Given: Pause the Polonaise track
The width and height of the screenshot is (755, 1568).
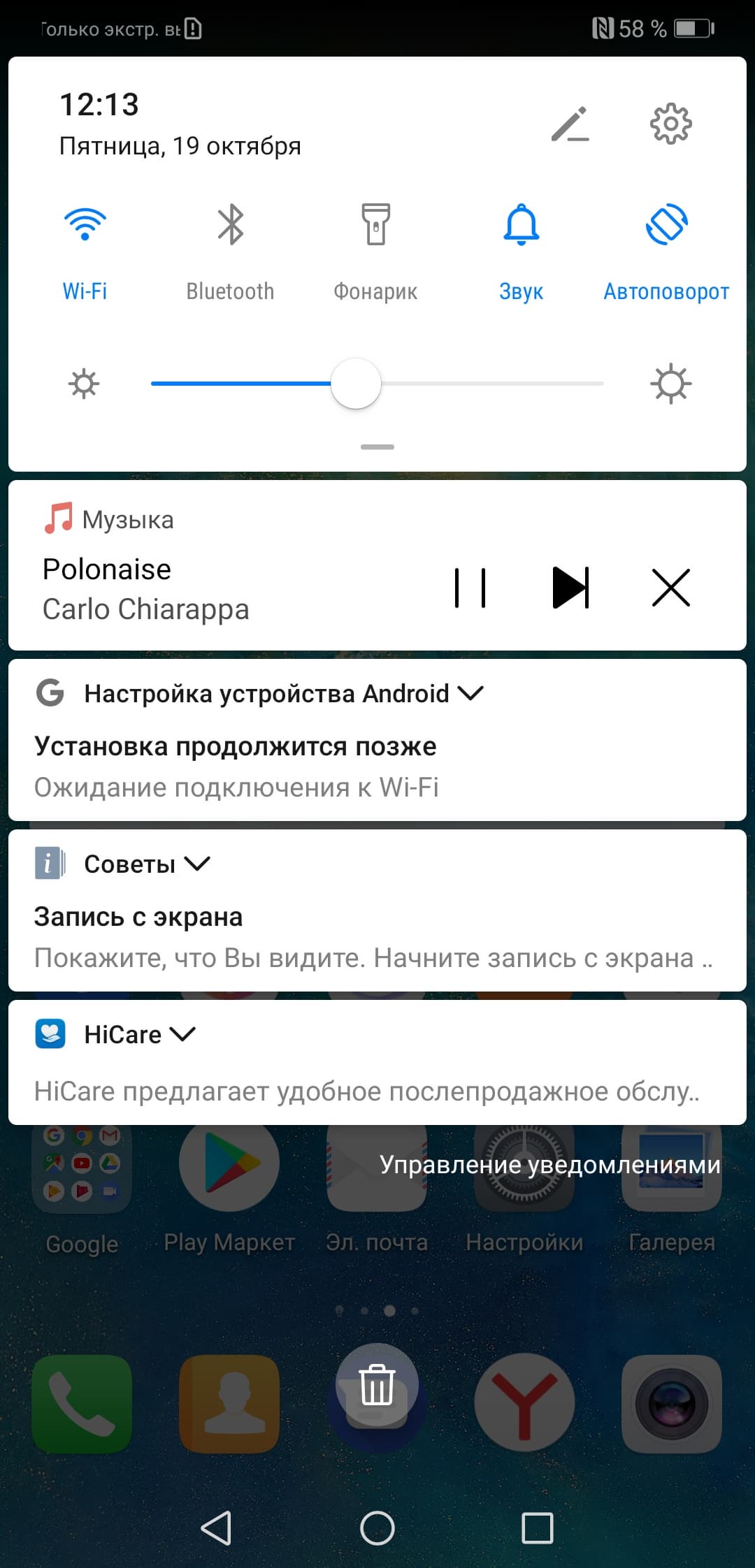Looking at the screenshot, I should (470, 588).
